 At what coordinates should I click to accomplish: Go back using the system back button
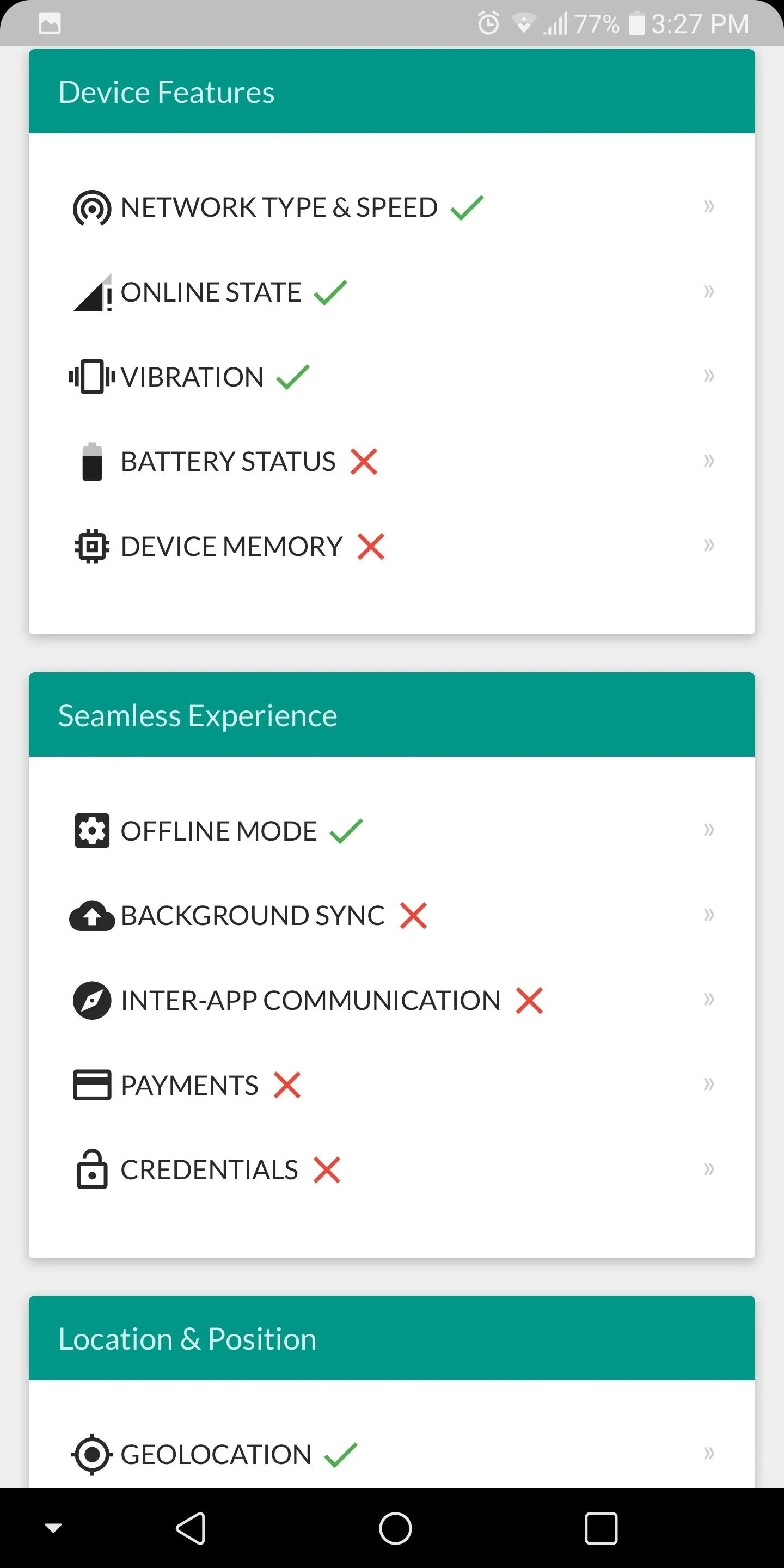pyautogui.click(x=191, y=1528)
